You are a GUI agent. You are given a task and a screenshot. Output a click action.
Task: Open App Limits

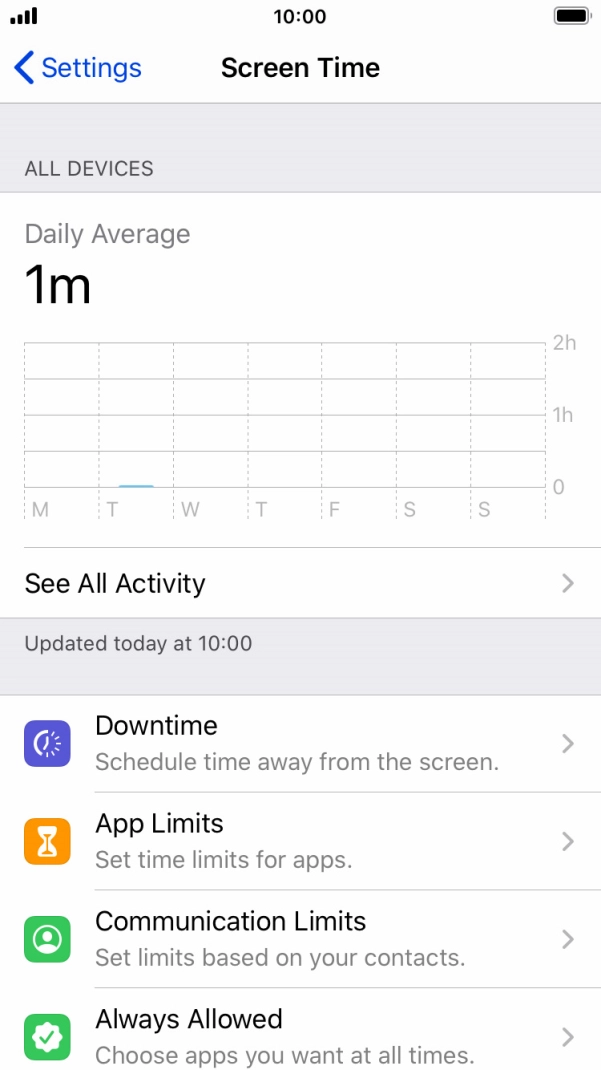point(300,841)
